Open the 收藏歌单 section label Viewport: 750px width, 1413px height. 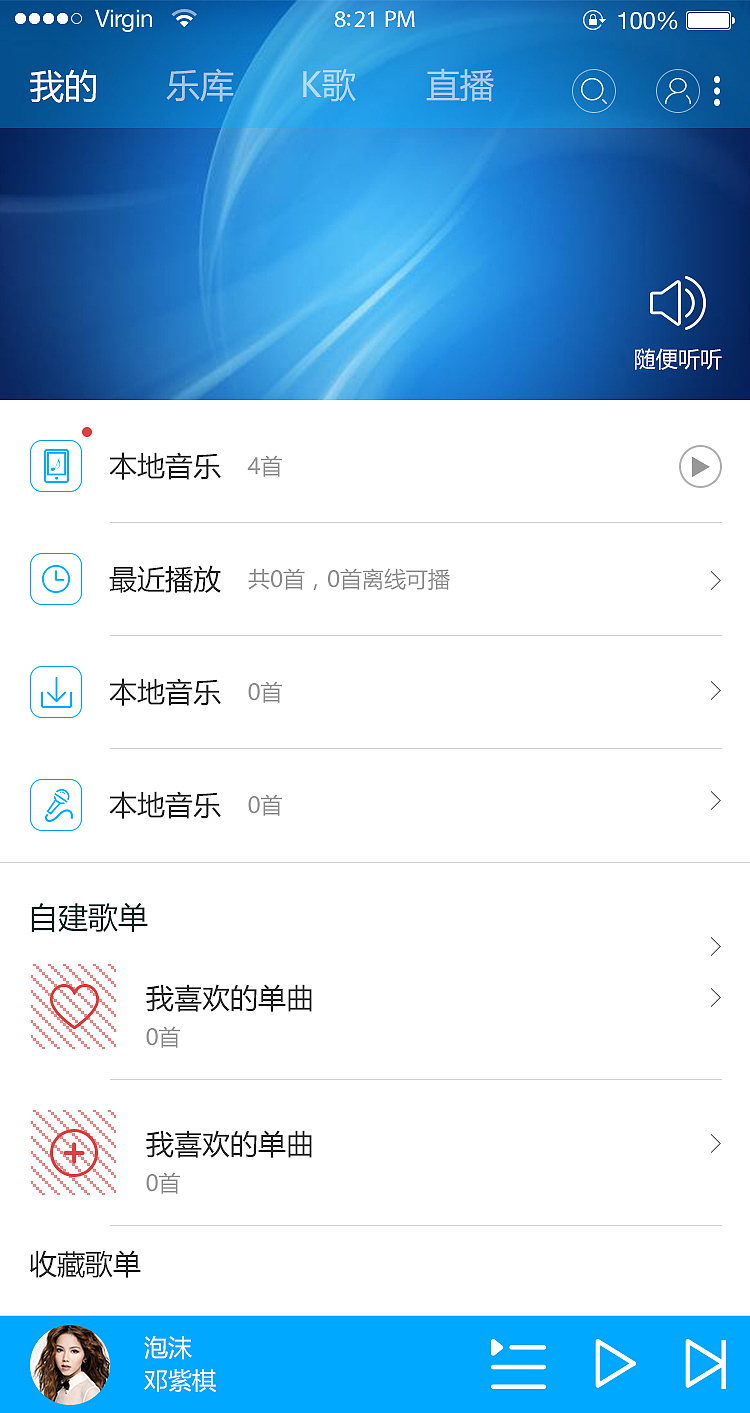click(84, 1265)
